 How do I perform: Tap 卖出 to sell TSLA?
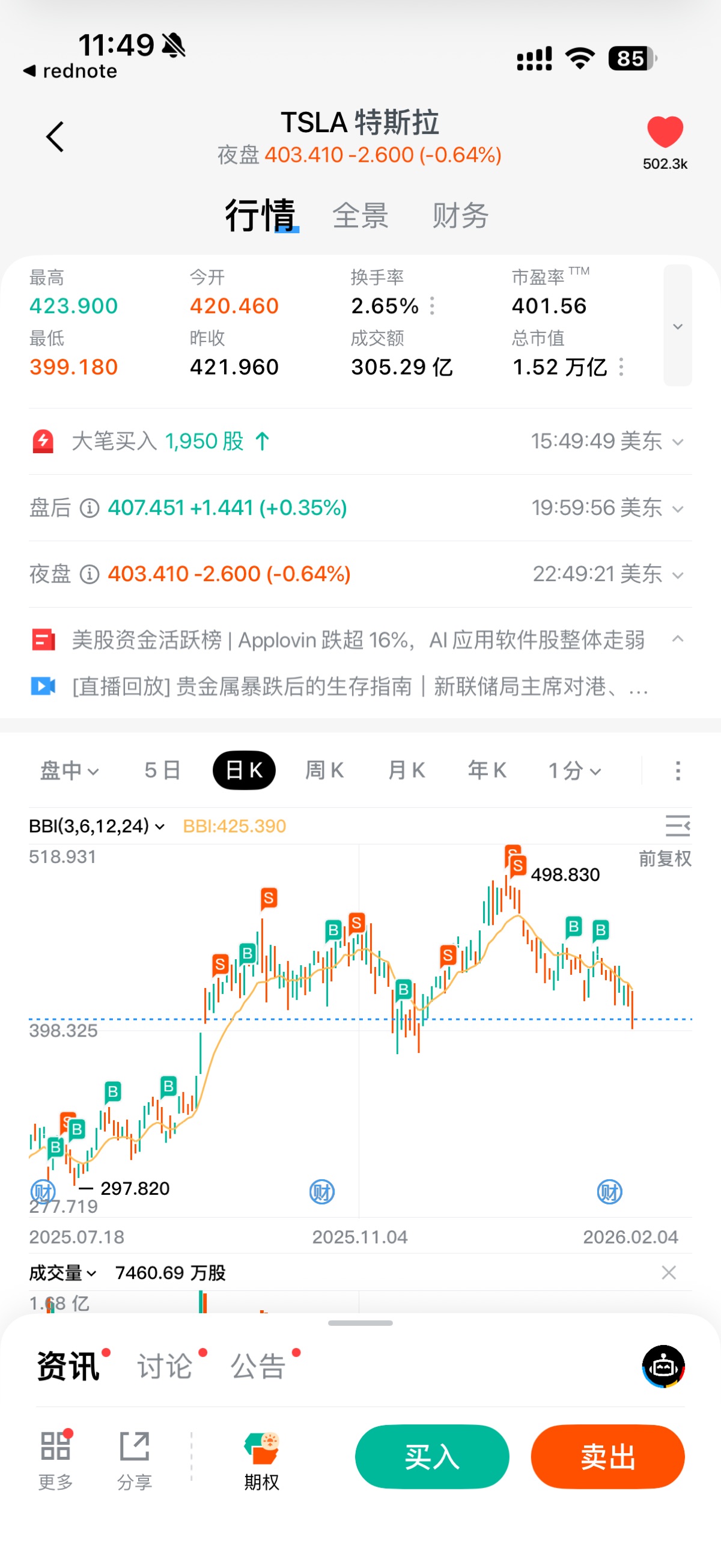point(607,1457)
